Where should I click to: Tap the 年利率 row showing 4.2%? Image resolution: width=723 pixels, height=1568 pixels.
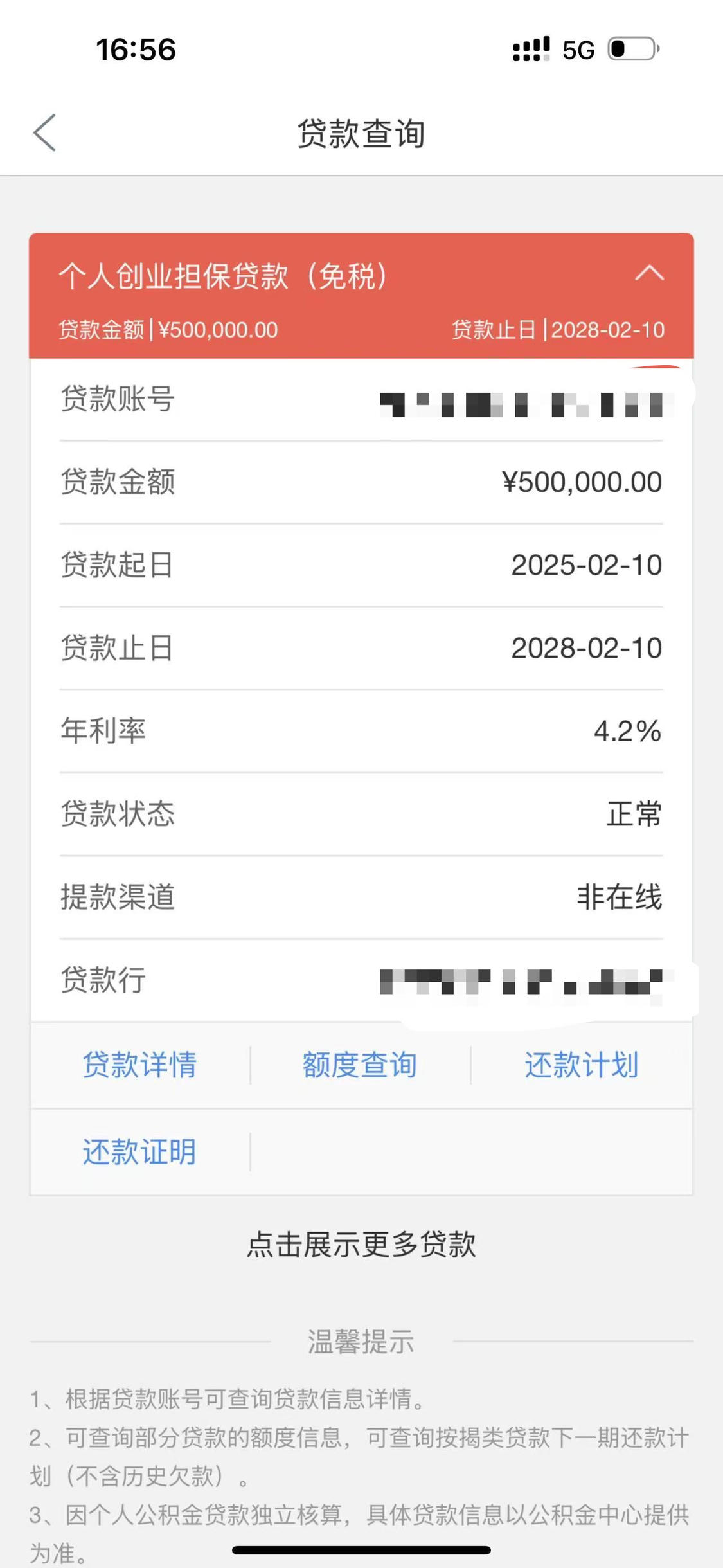click(x=361, y=731)
